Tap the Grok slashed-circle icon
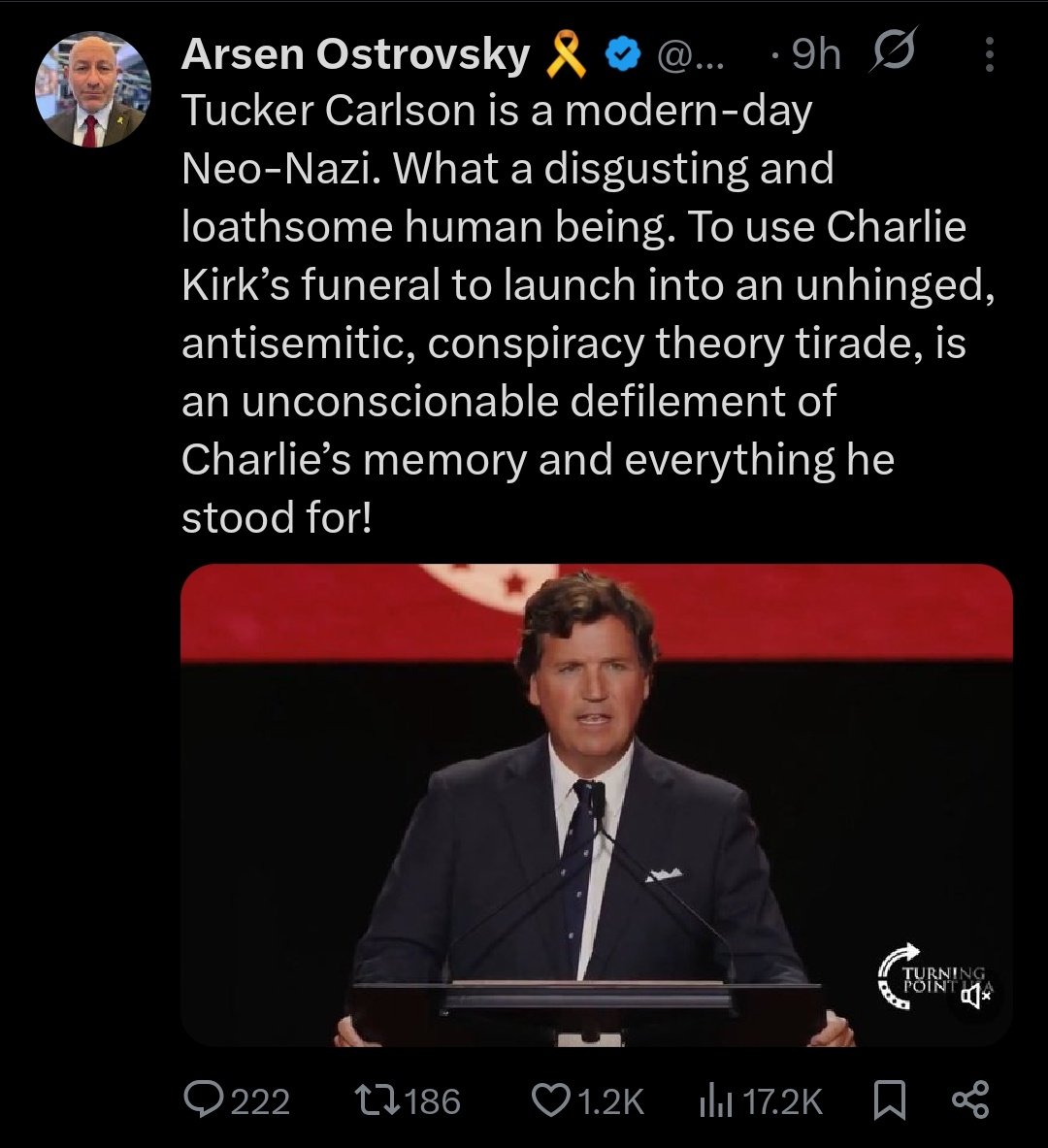The image size is (1048, 1148). 892,54
